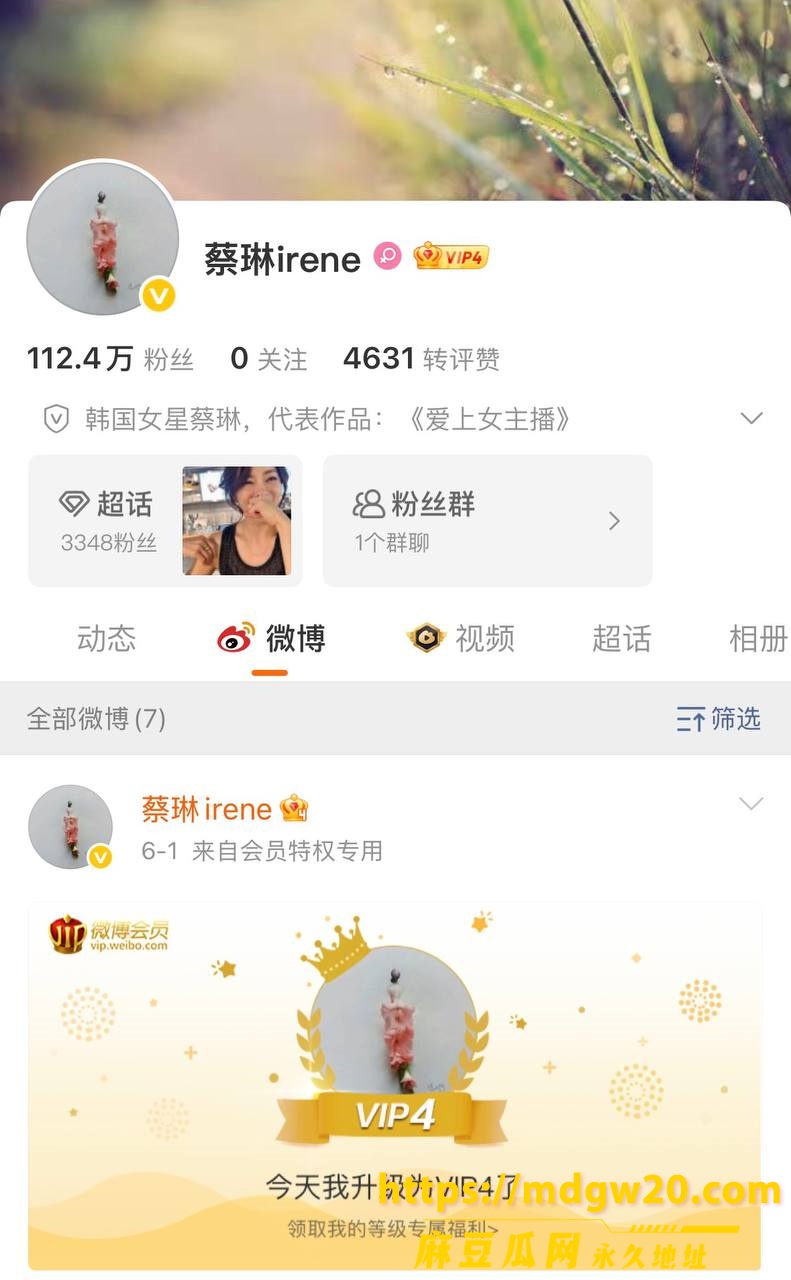Screen dimensions: 791x1280
Task: Tap the VIP4 membership badge
Action: [451, 257]
